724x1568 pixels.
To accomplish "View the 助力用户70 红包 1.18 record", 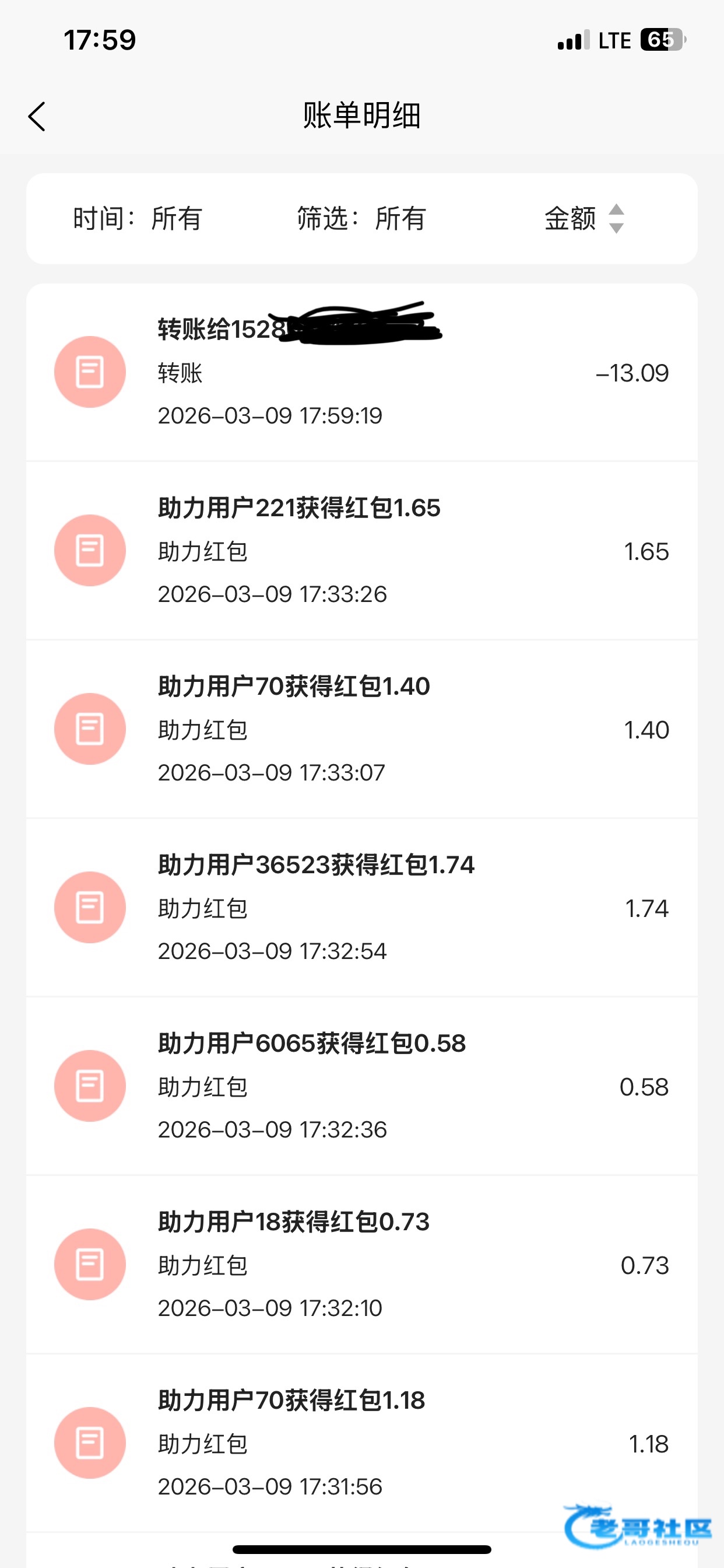I will [361, 1443].
